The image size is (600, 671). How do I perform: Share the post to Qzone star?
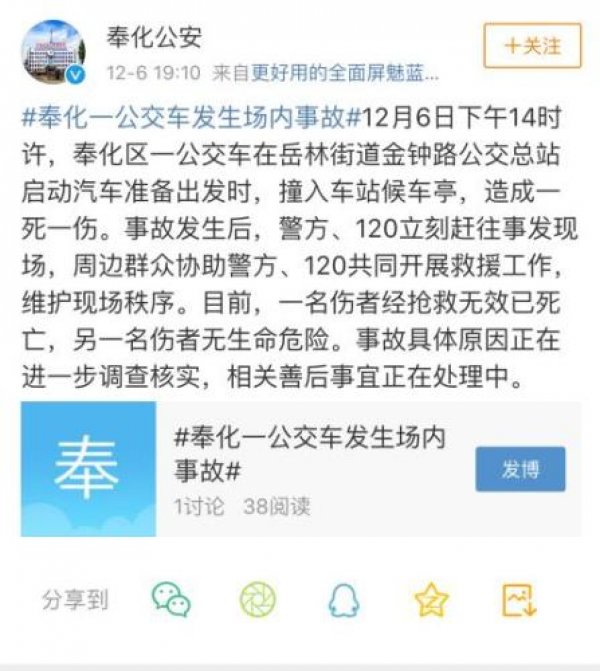click(431, 599)
